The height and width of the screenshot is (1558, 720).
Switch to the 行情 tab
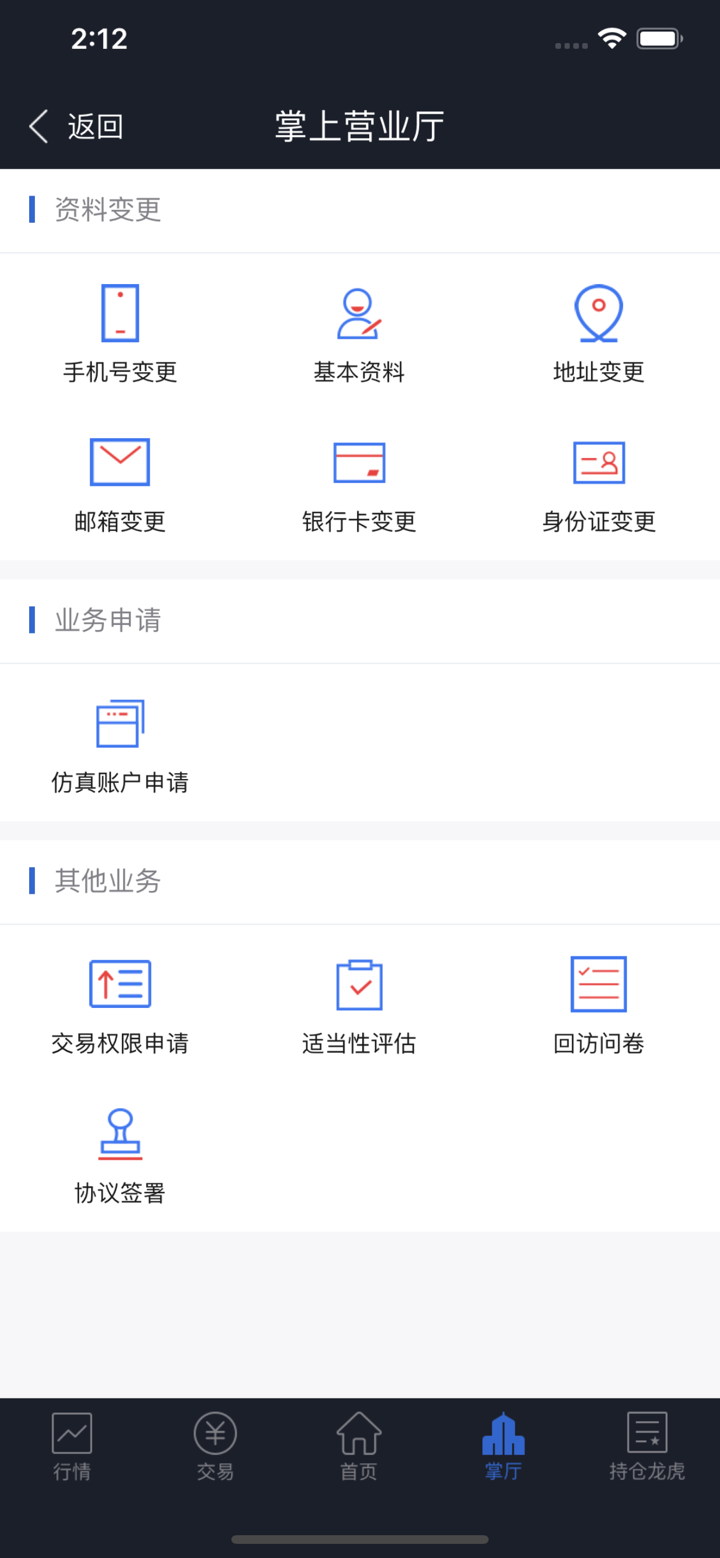pyautogui.click(x=72, y=1446)
